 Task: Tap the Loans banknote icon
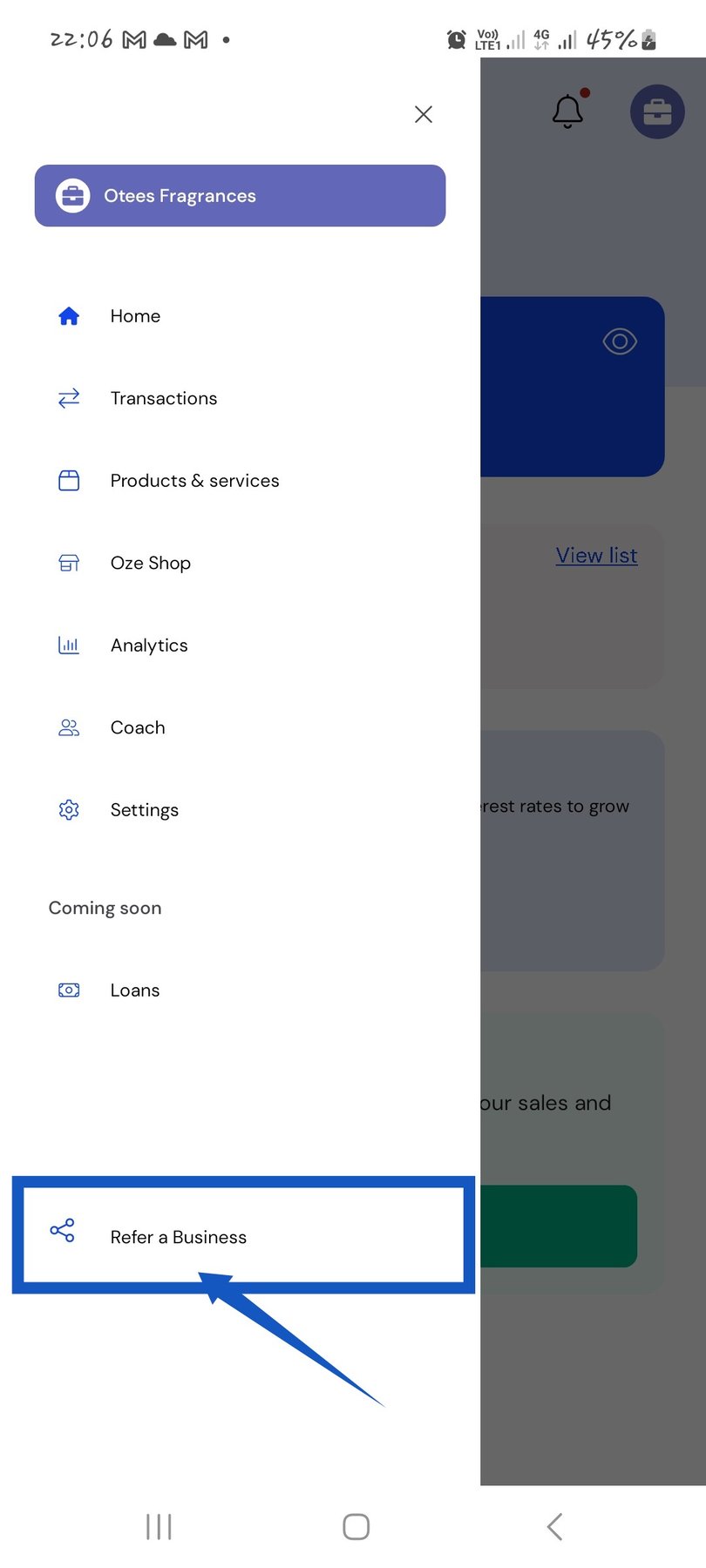point(68,990)
